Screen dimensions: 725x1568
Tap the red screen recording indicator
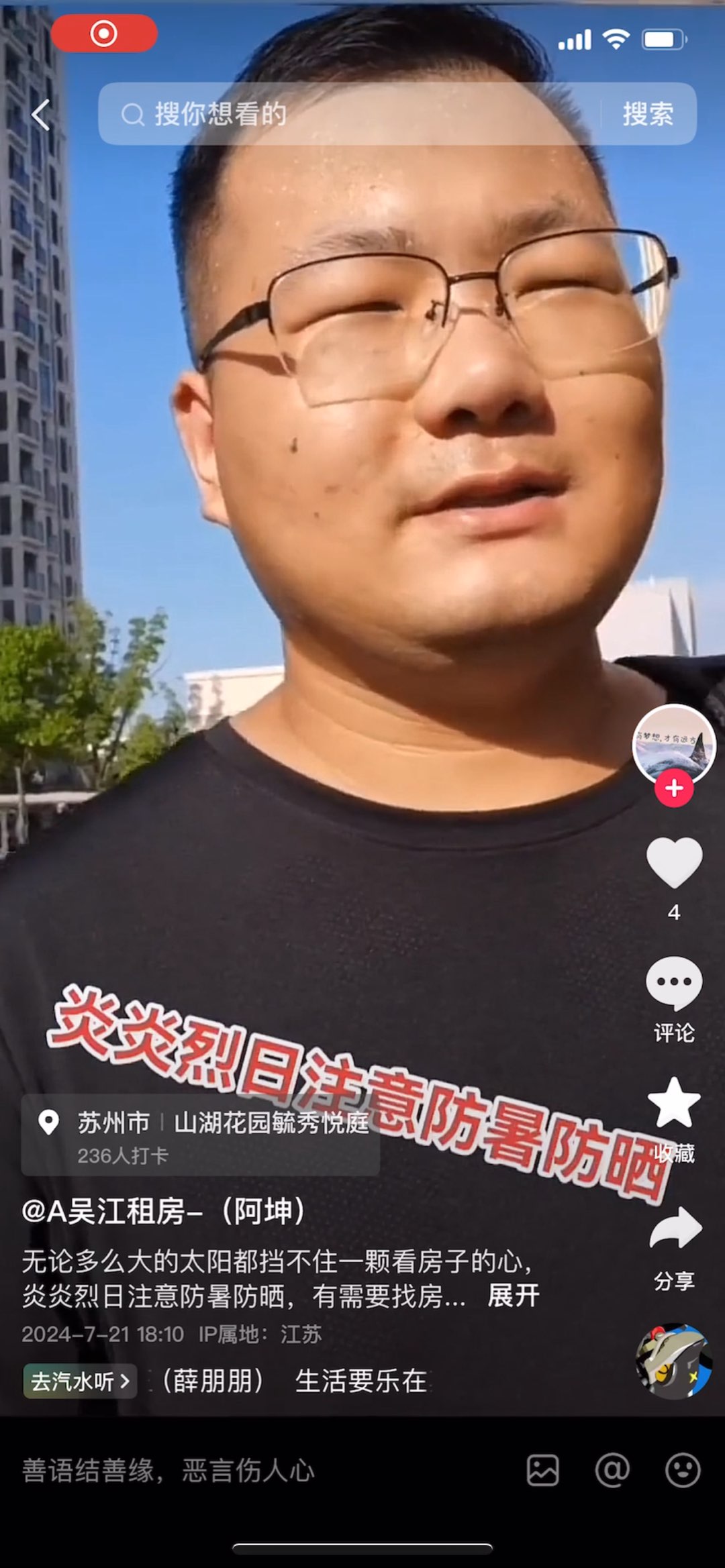(x=104, y=34)
